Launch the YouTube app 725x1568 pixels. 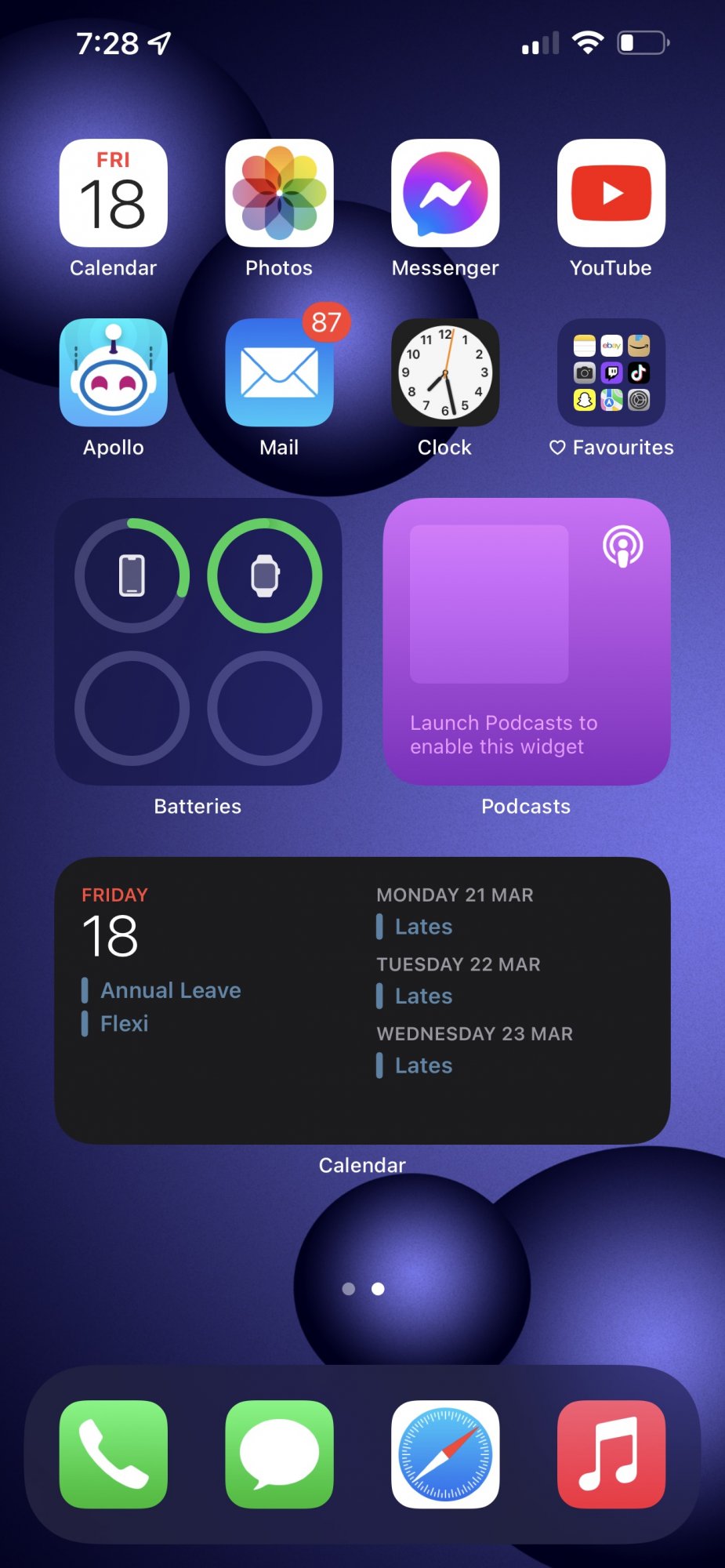(611, 194)
